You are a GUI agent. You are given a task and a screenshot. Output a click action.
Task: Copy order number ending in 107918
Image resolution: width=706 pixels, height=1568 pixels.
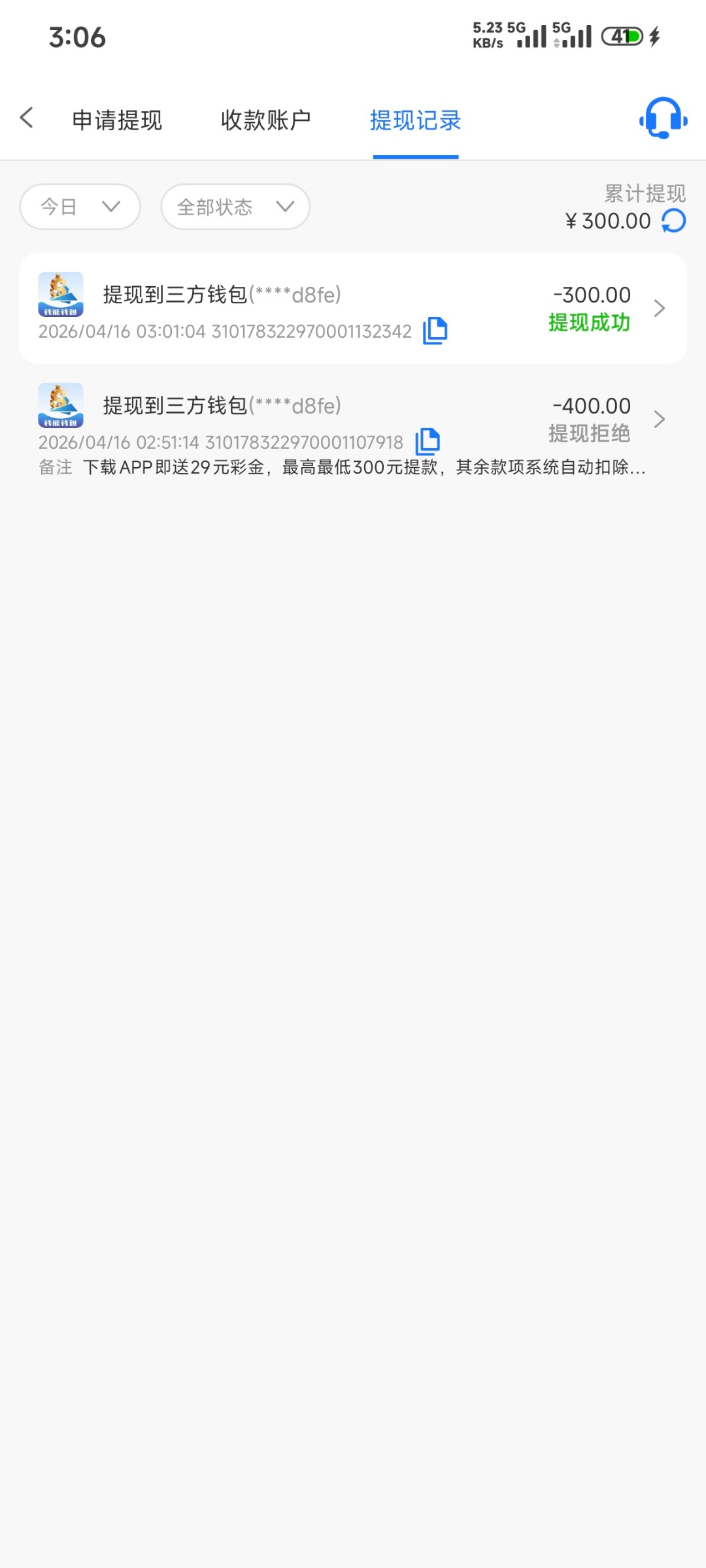click(x=428, y=442)
